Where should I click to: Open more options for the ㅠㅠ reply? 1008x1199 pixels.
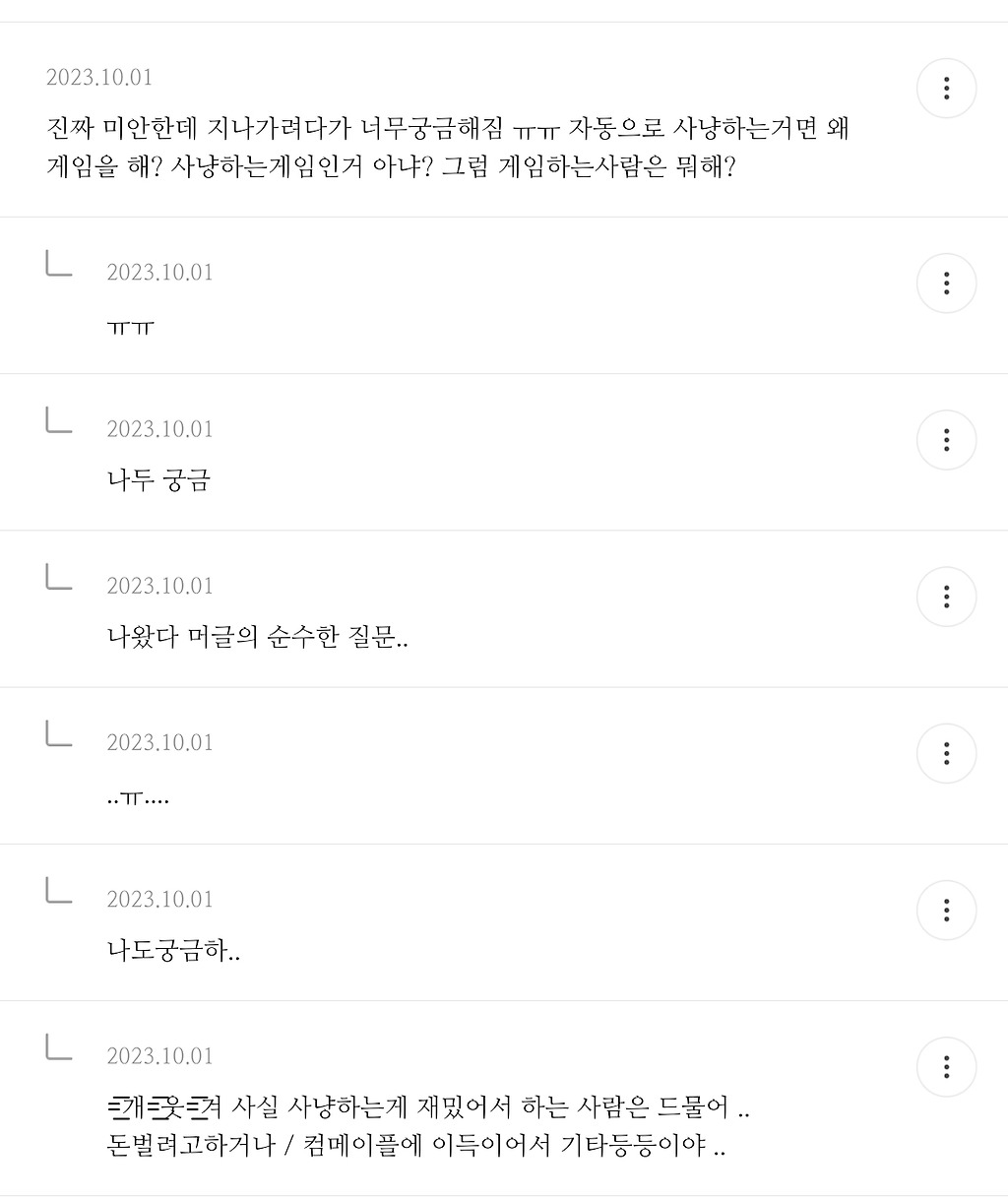[946, 284]
